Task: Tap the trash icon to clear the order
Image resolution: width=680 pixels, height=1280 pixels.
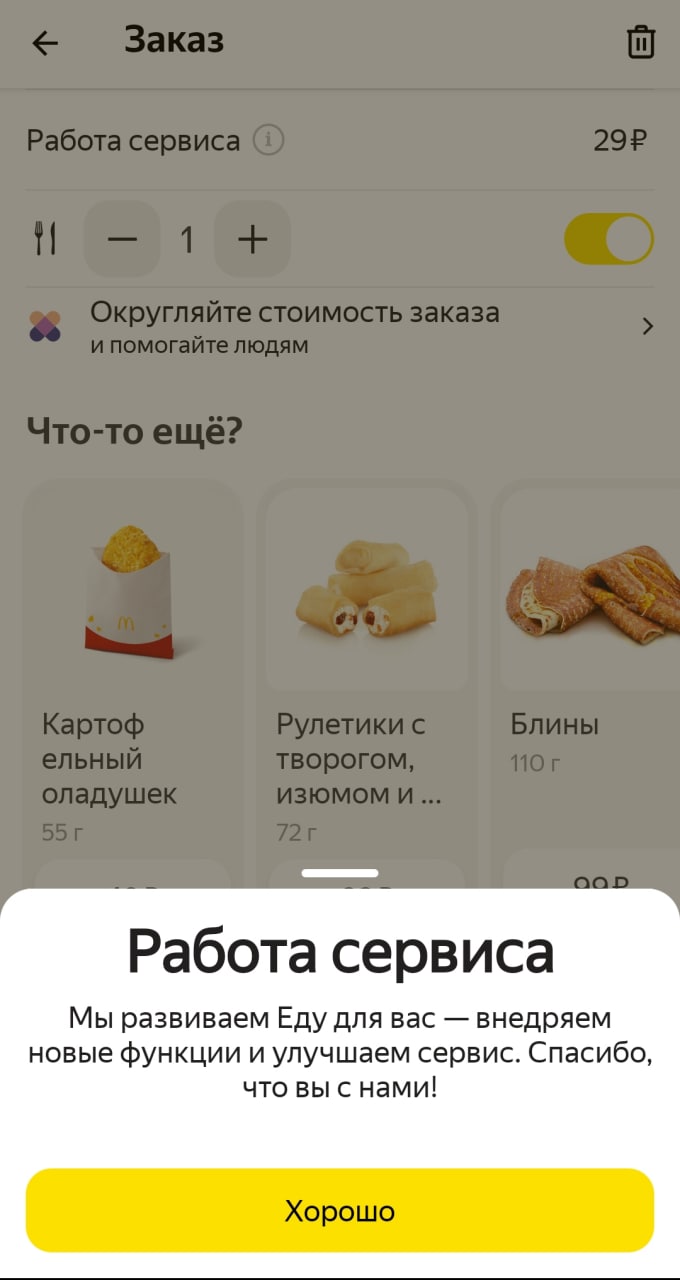Action: 640,43
